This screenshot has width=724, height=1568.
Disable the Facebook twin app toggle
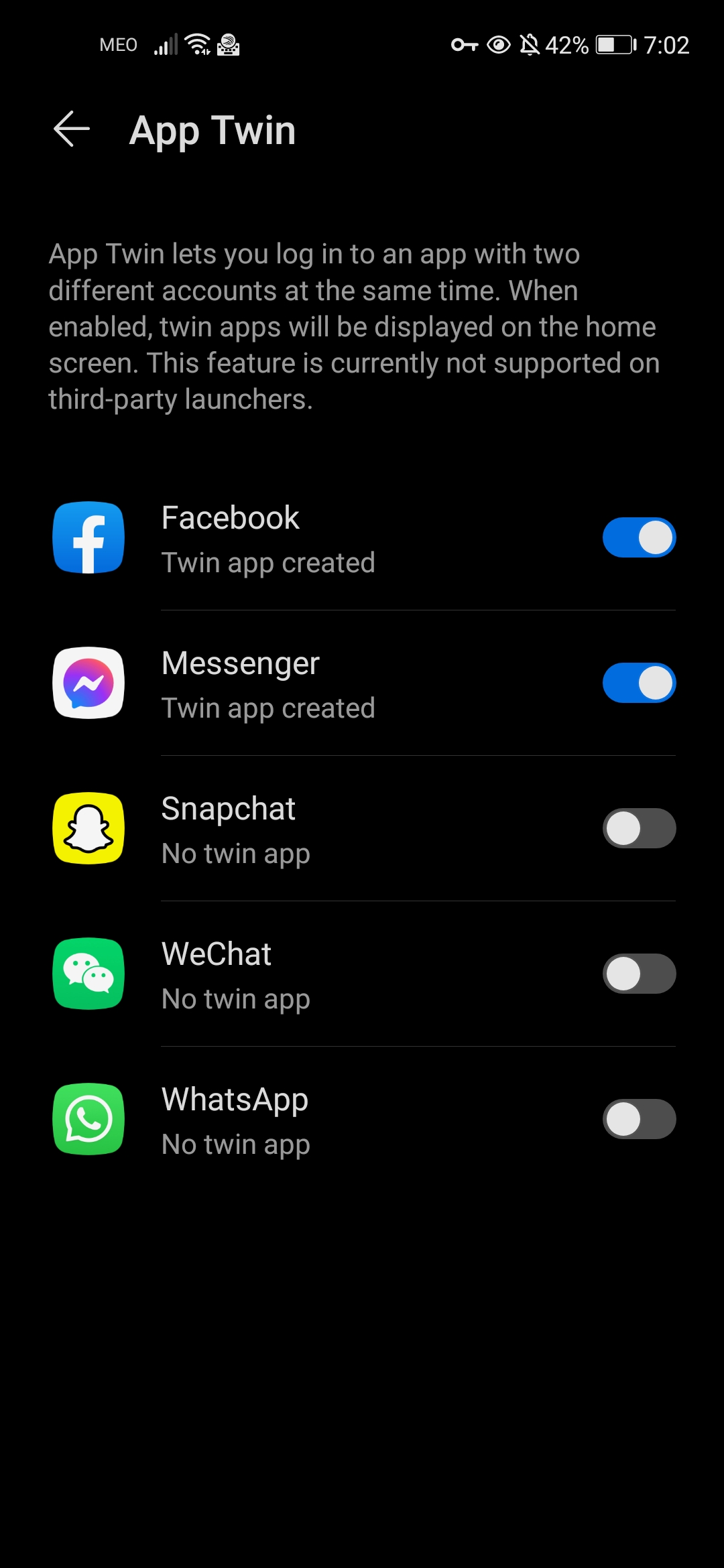pyautogui.click(x=638, y=537)
